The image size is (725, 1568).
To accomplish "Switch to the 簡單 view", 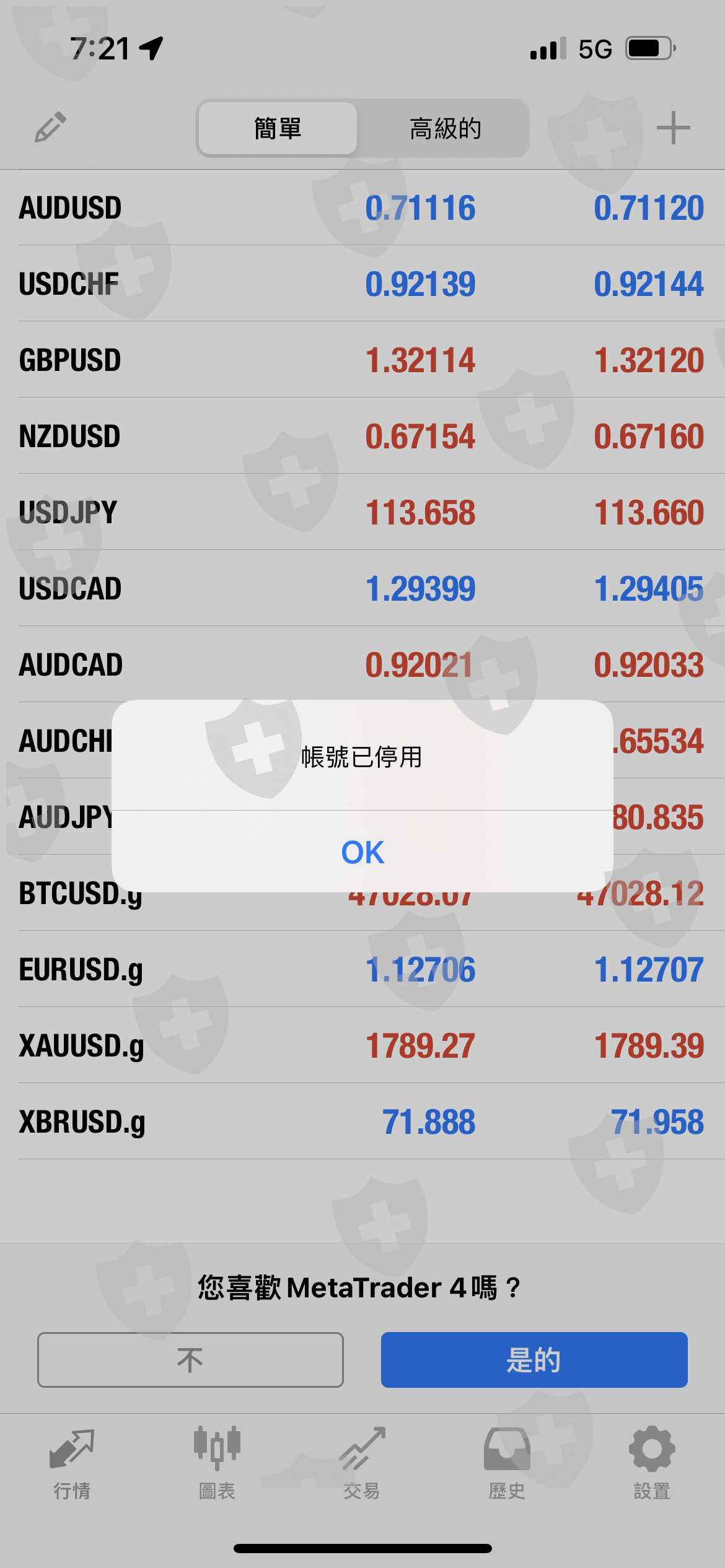I will click(278, 129).
